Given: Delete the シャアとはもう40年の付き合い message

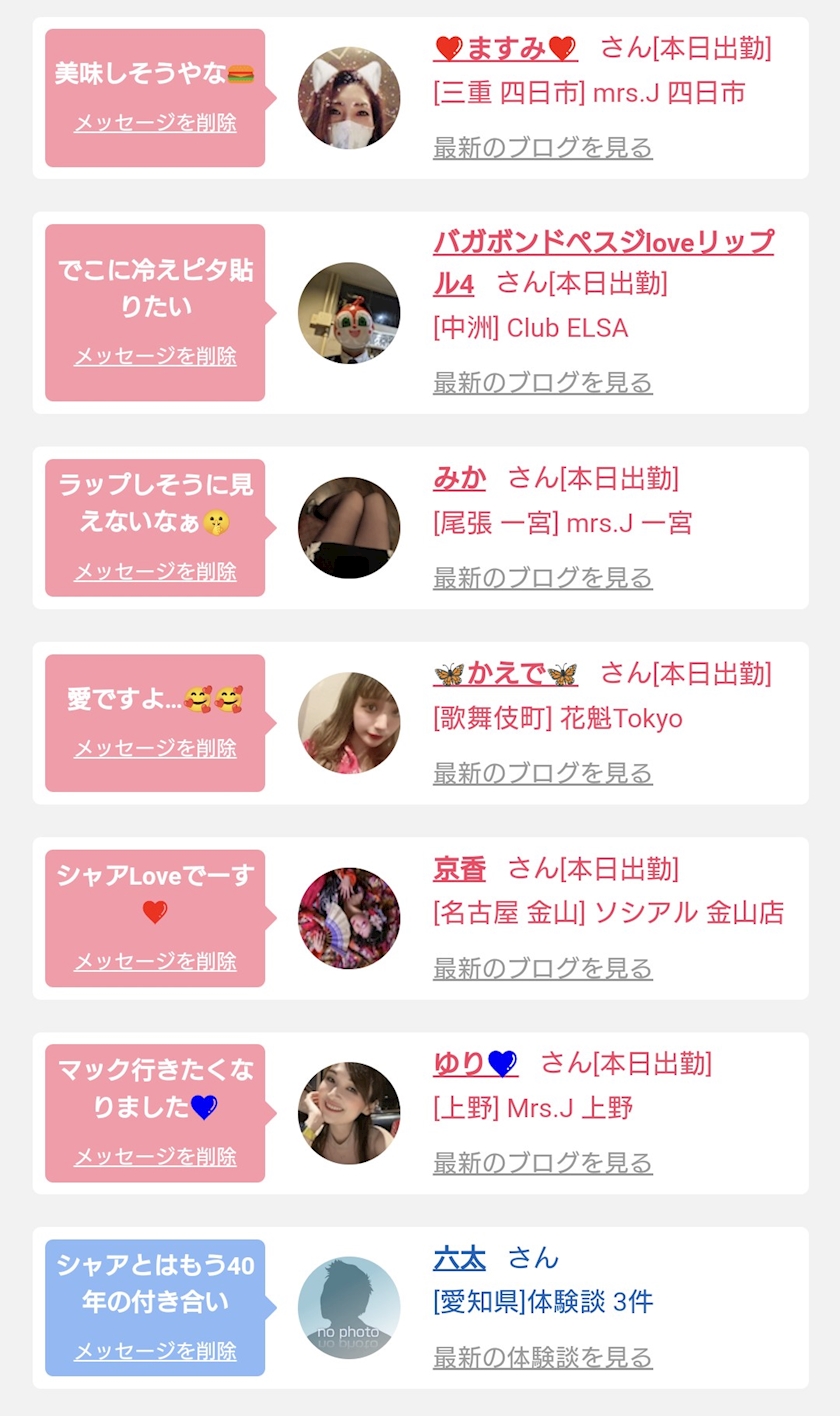Looking at the screenshot, I should click(x=155, y=1351).
